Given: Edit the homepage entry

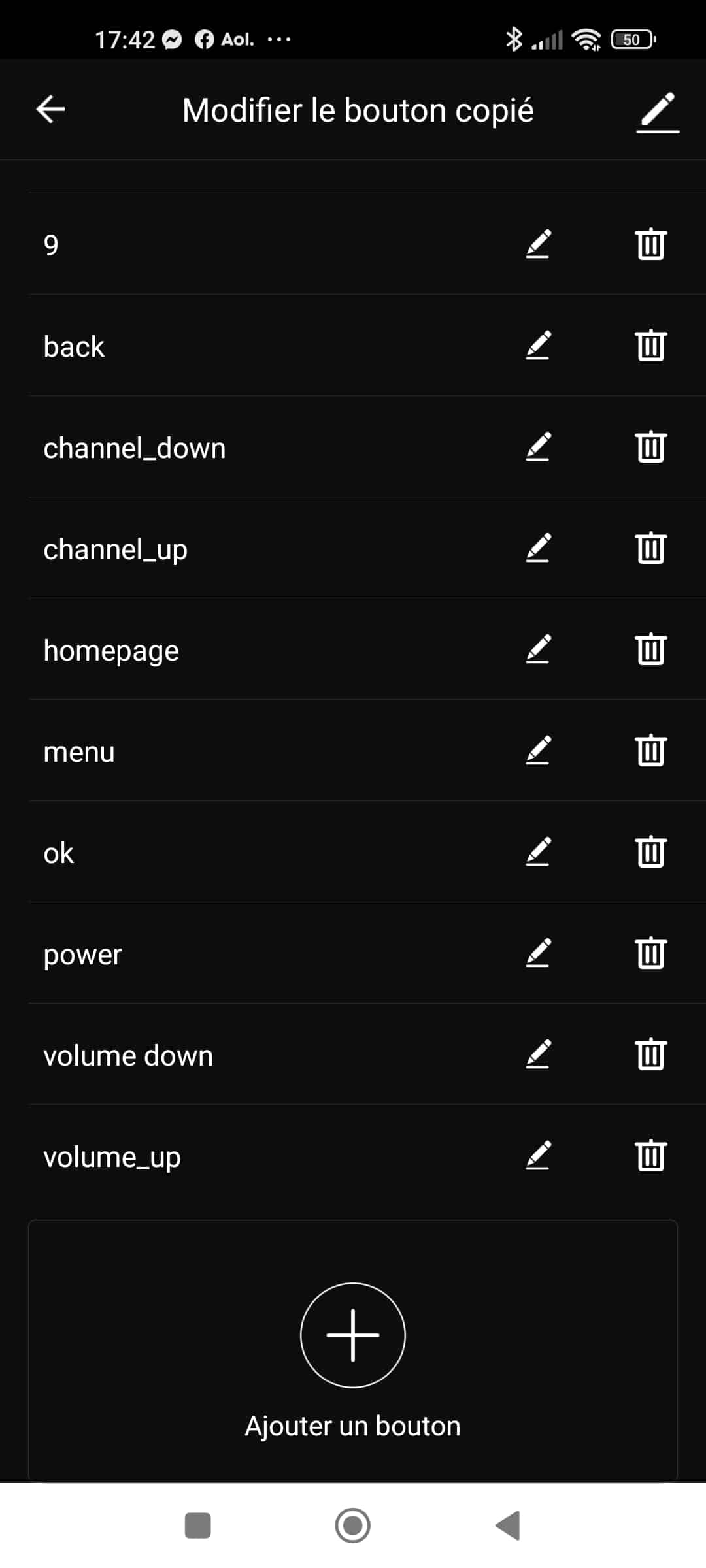Looking at the screenshot, I should point(538,649).
